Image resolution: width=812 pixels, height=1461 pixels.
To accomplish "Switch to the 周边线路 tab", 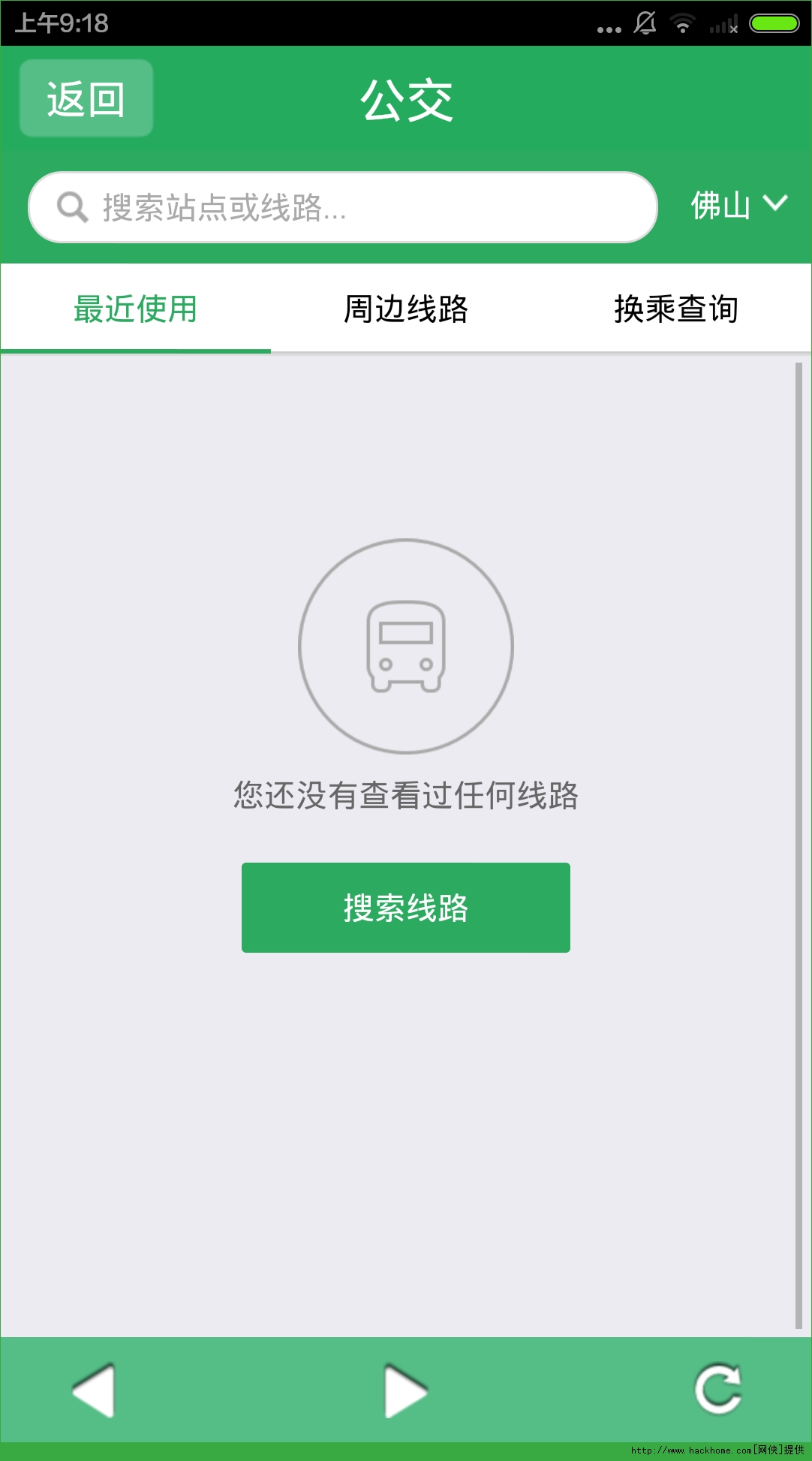I will 405,309.
